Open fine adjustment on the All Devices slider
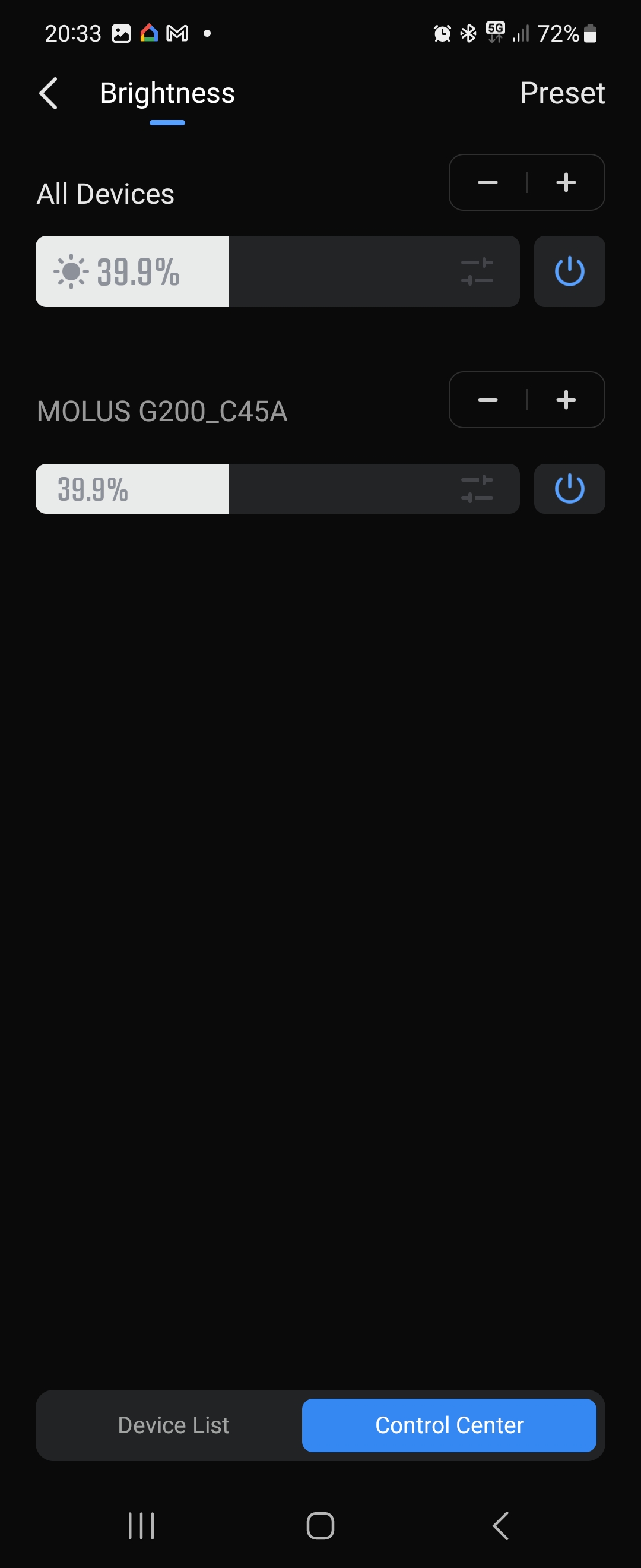This screenshot has height=1568, width=641. pyautogui.click(x=477, y=271)
